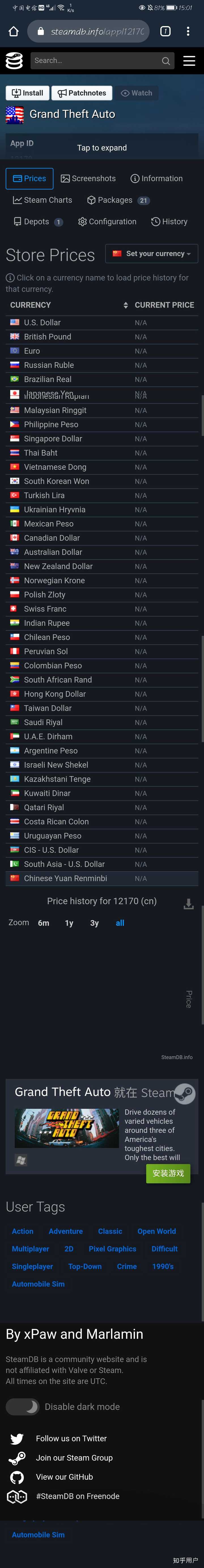Select the 1y zoom range
Screen dimensions: 204x1568
pos(69,923)
